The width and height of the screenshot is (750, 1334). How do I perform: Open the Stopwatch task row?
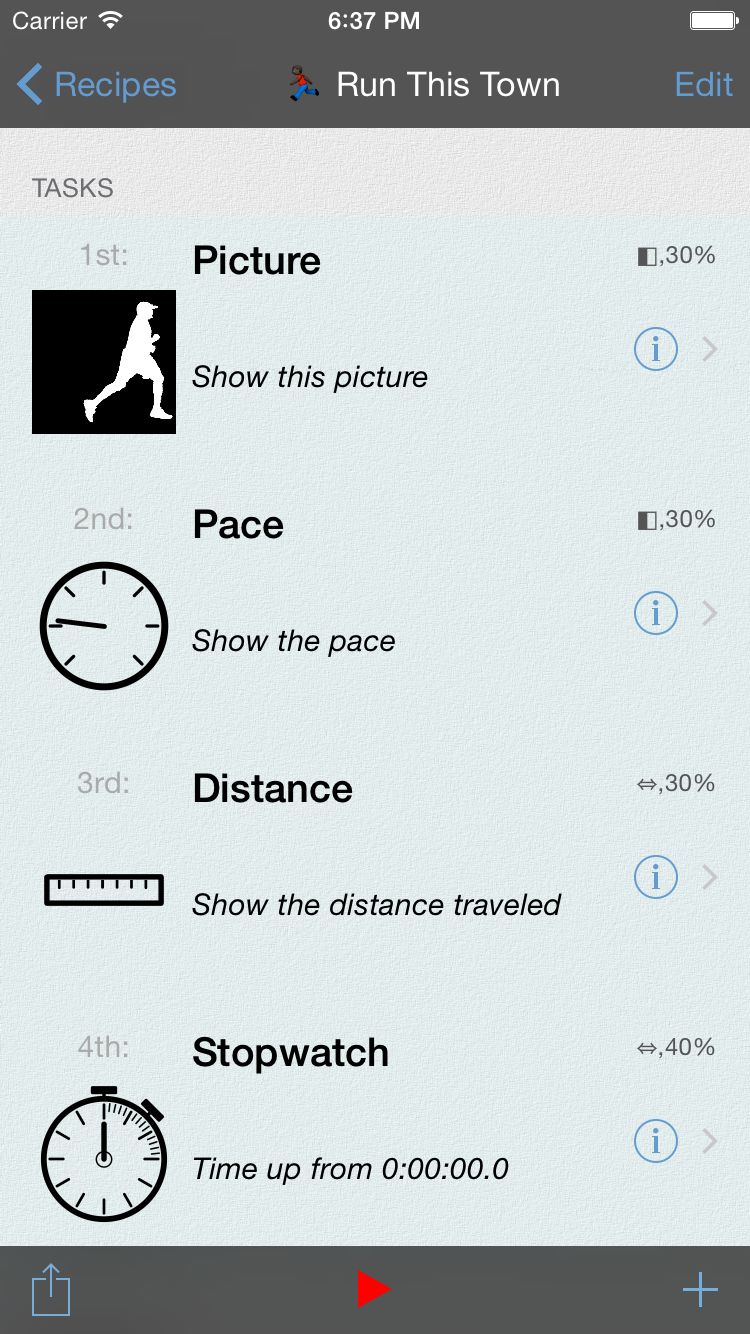point(375,1128)
